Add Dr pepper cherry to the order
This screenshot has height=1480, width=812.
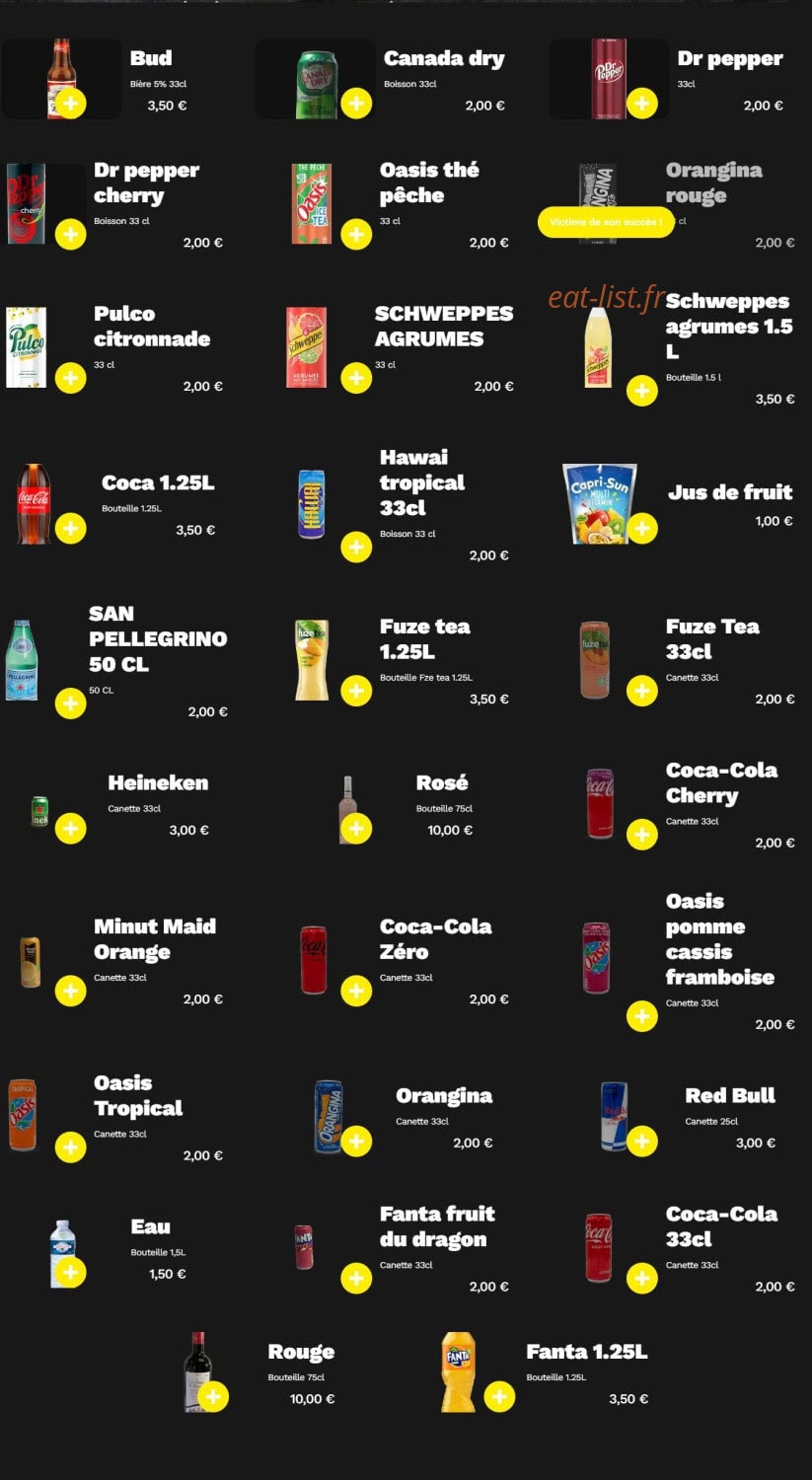[x=70, y=234]
